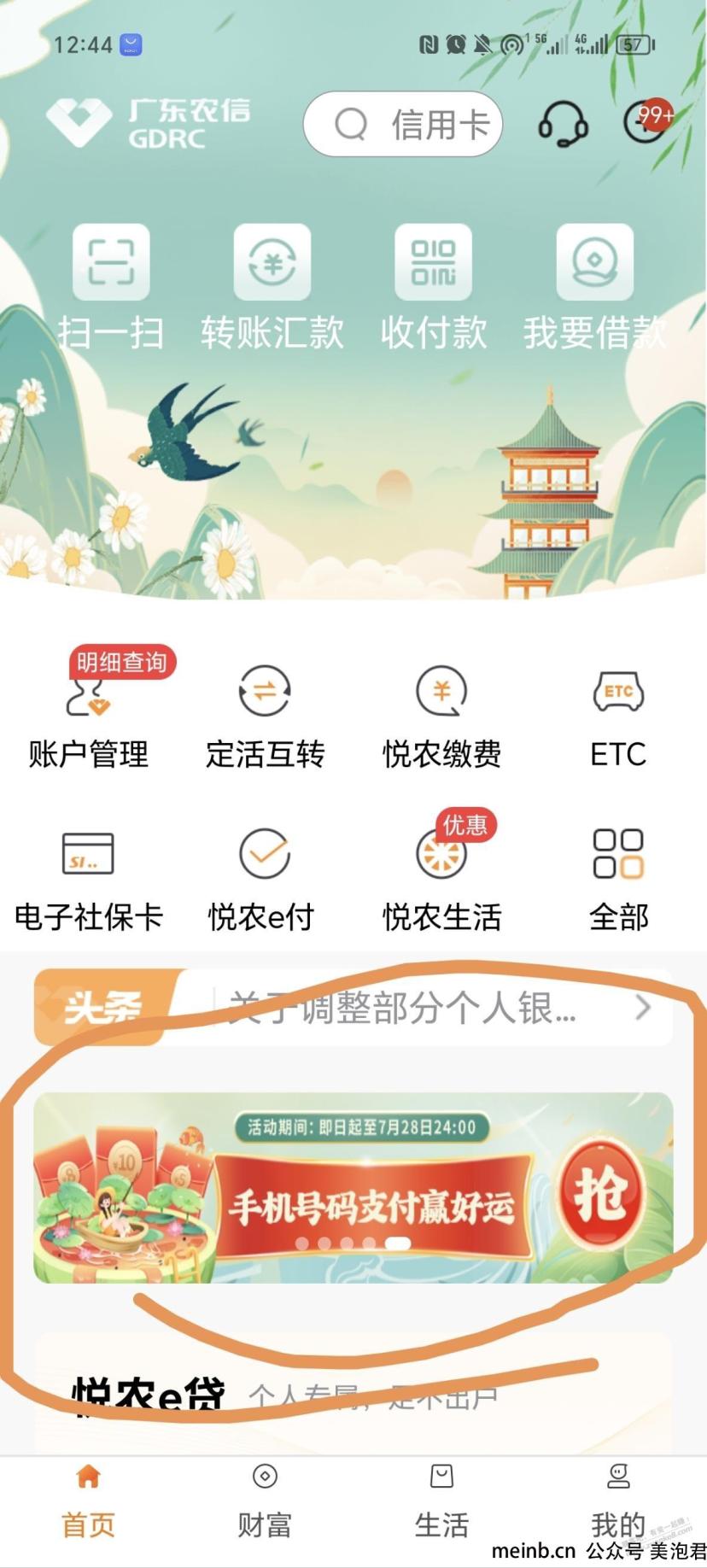This screenshot has height=1568, width=707.
Task: Go to the 我的 tab
Action: pos(618,1501)
